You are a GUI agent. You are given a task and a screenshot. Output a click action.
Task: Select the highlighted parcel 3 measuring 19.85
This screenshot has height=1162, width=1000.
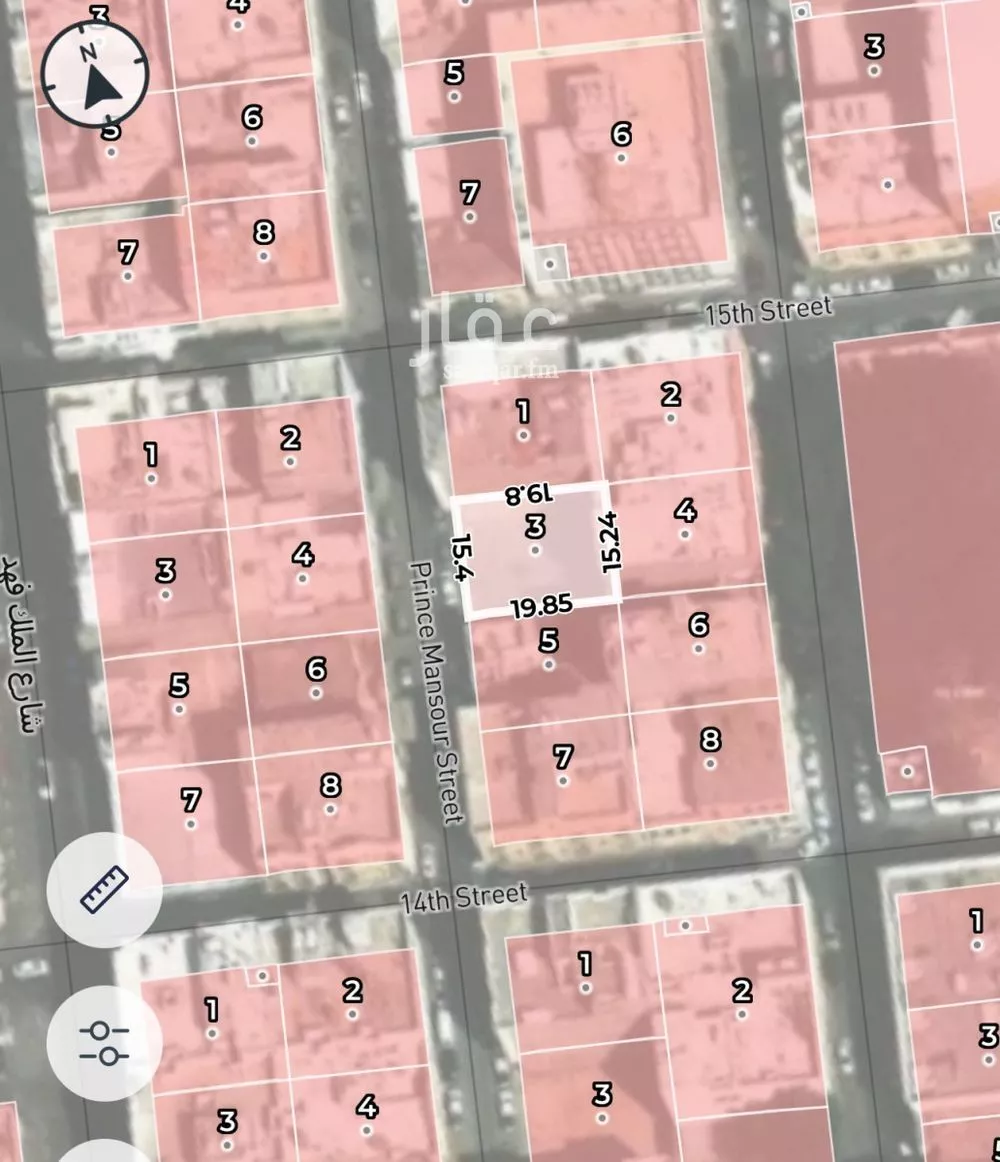[x=535, y=550]
